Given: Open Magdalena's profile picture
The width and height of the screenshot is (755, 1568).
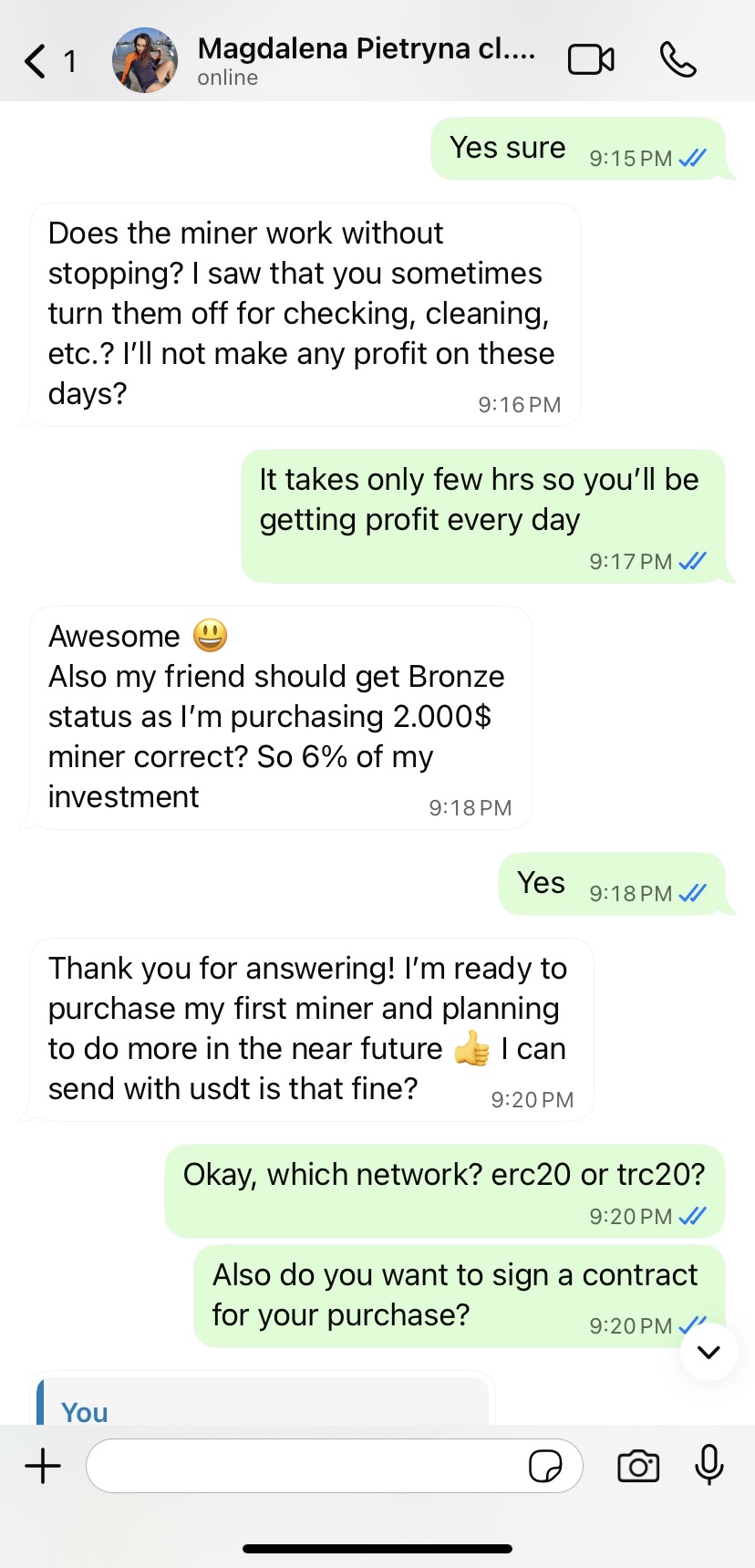Looking at the screenshot, I should click(x=144, y=60).
